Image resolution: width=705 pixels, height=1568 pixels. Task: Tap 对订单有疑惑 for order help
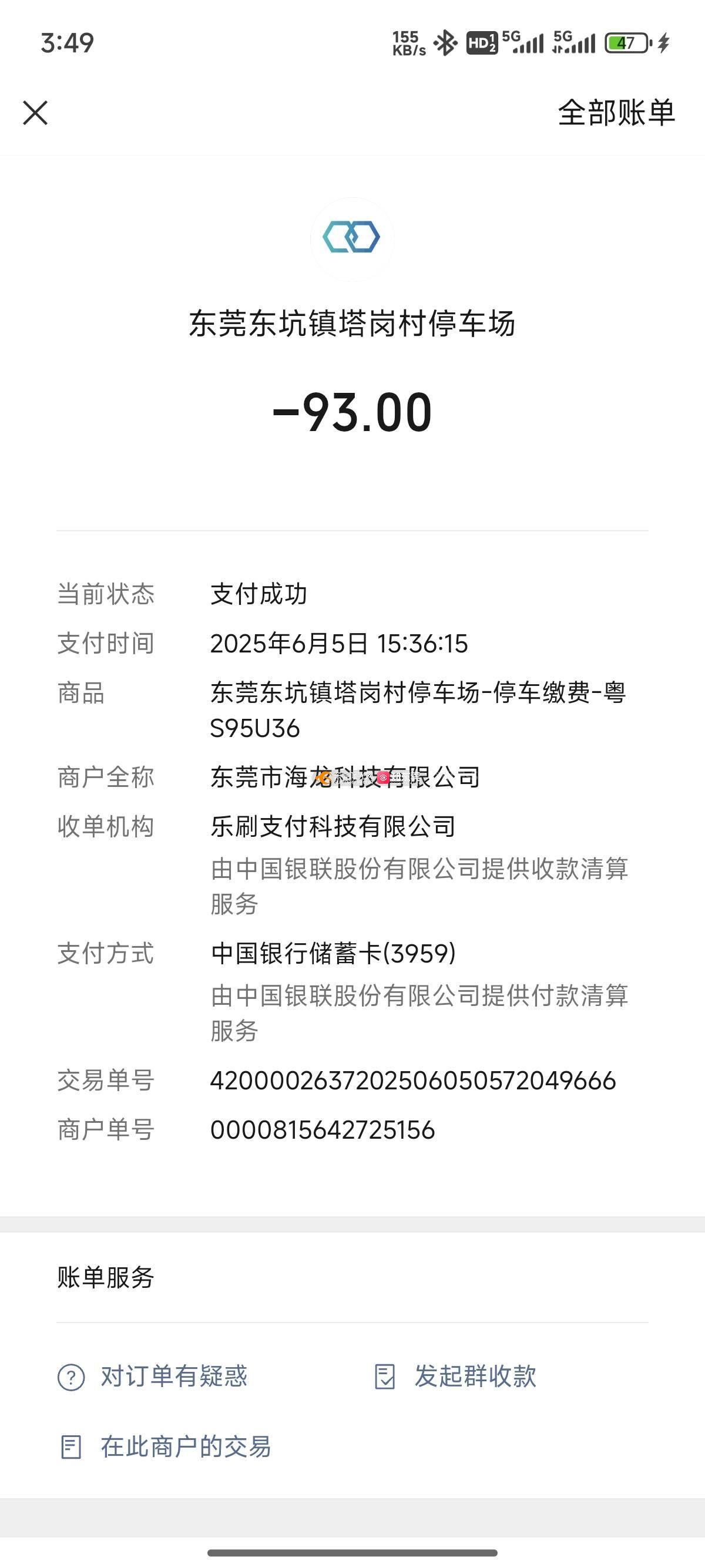[x=153, y=1377]
